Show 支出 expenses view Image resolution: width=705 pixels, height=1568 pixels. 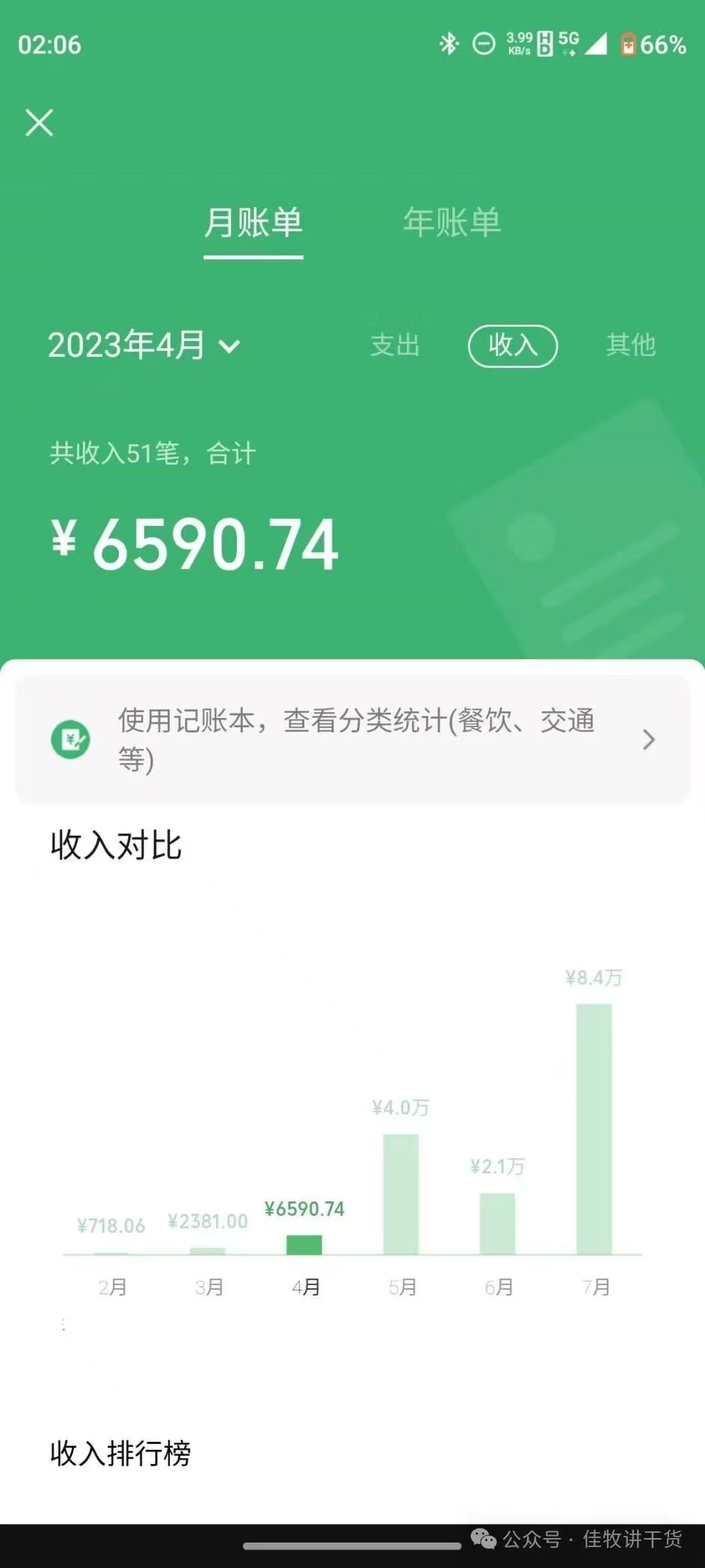(395, 345)
